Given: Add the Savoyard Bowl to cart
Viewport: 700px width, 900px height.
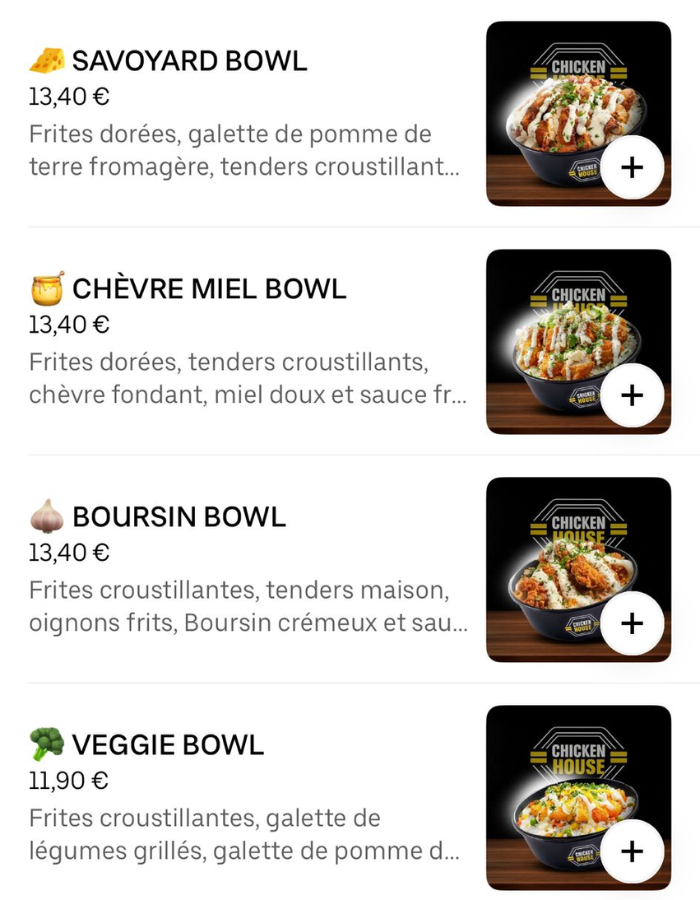Looking at the screenshot, I should 632,167.
